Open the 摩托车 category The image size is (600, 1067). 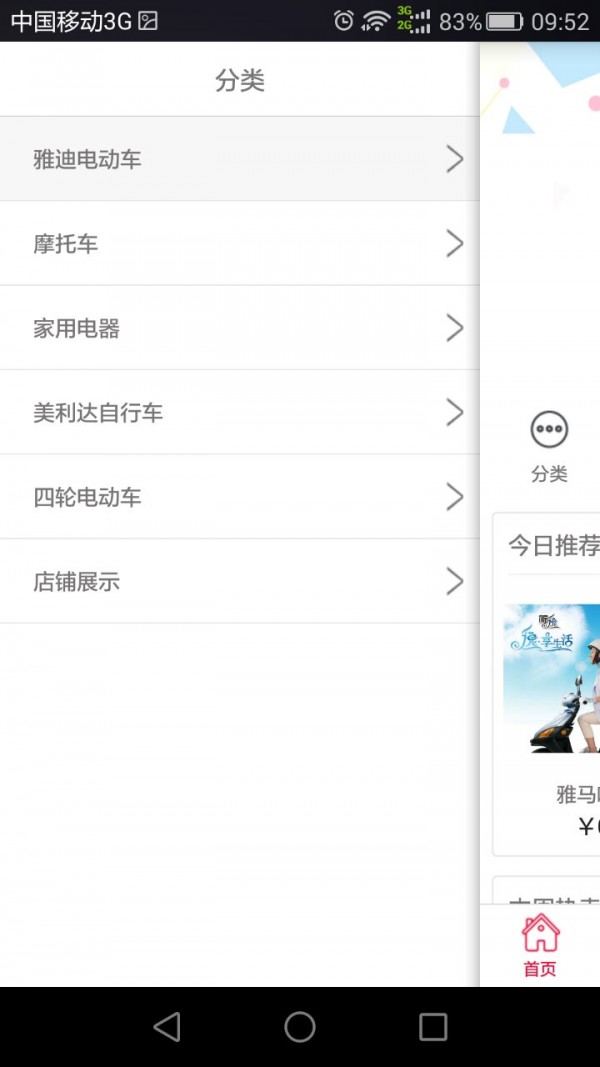[240, 243]
